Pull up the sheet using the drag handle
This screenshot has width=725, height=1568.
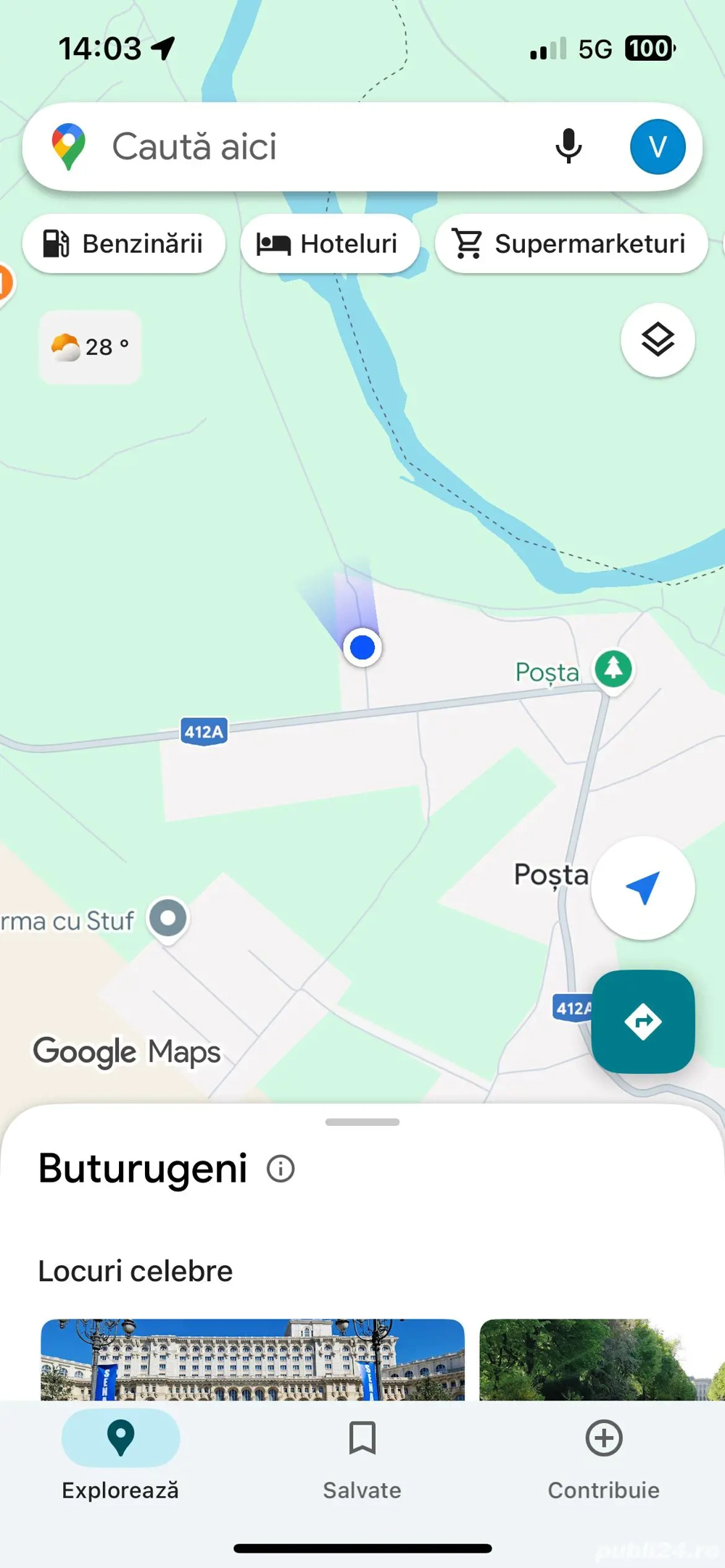pos(362,1121)
